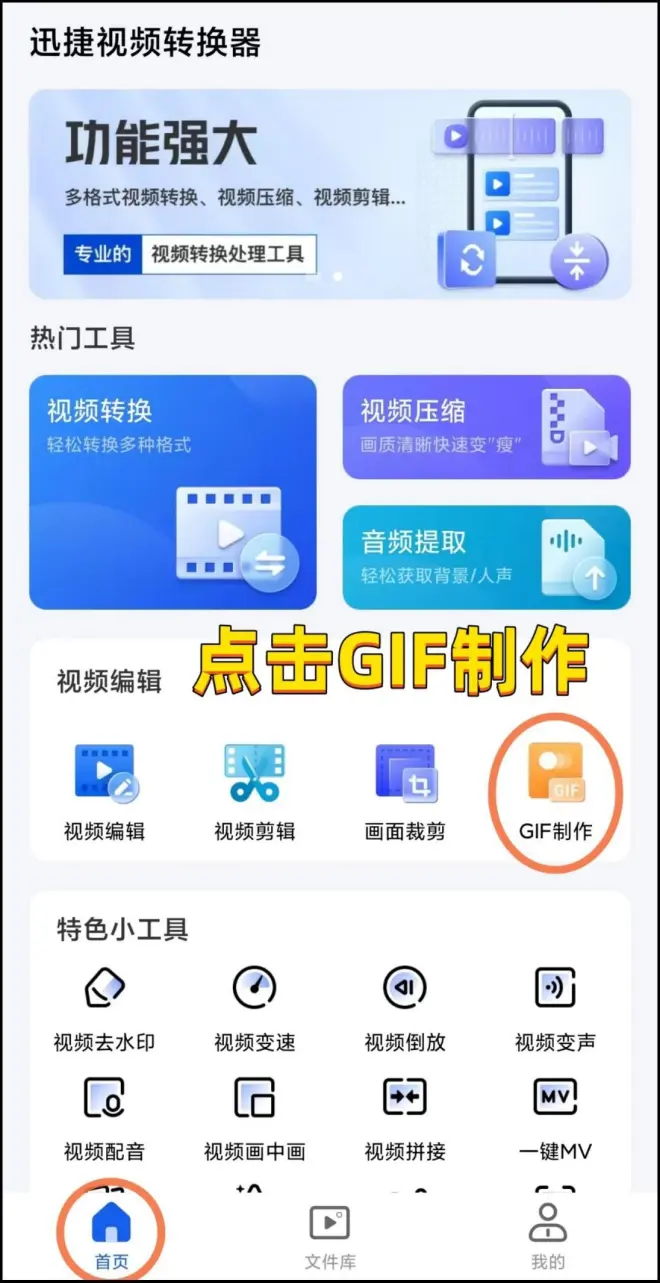660x1283 pixels.
Task: Switch to the 首页 tab
Action: pyautogui.click(x=111, y=1233)
